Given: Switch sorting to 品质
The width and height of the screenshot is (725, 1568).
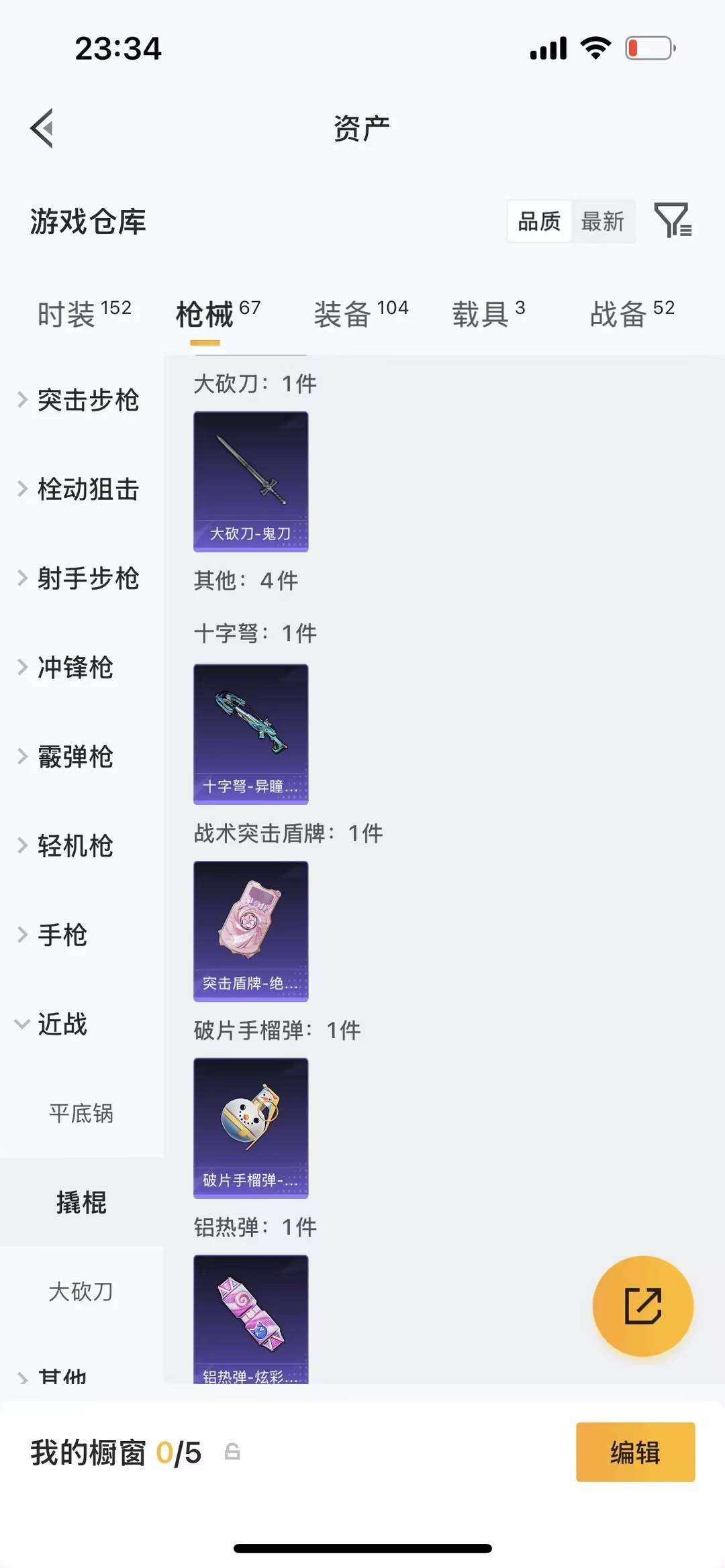Looking at the screenshot, I should tap(538, 221).
